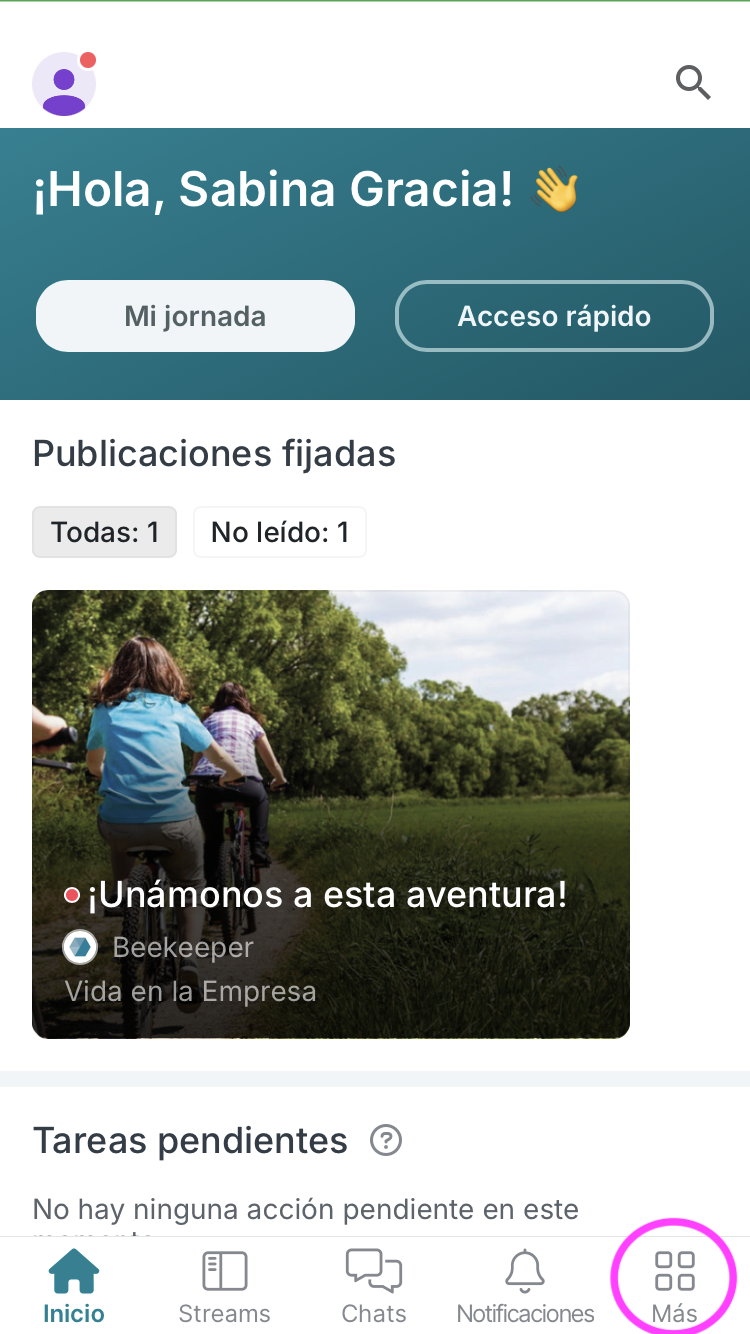Select the Mi jornada button

point(195,317)
